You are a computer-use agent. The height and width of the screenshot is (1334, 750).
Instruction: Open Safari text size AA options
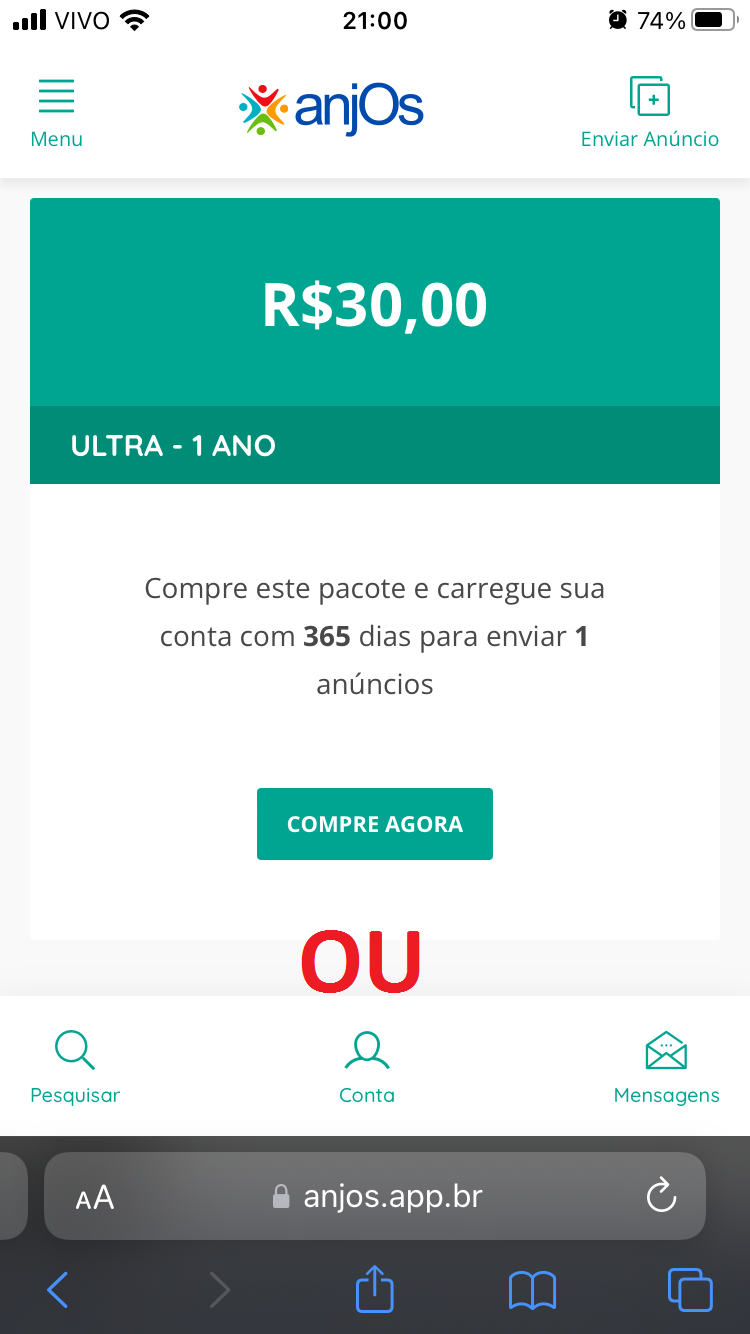[x=95, y=1197]
